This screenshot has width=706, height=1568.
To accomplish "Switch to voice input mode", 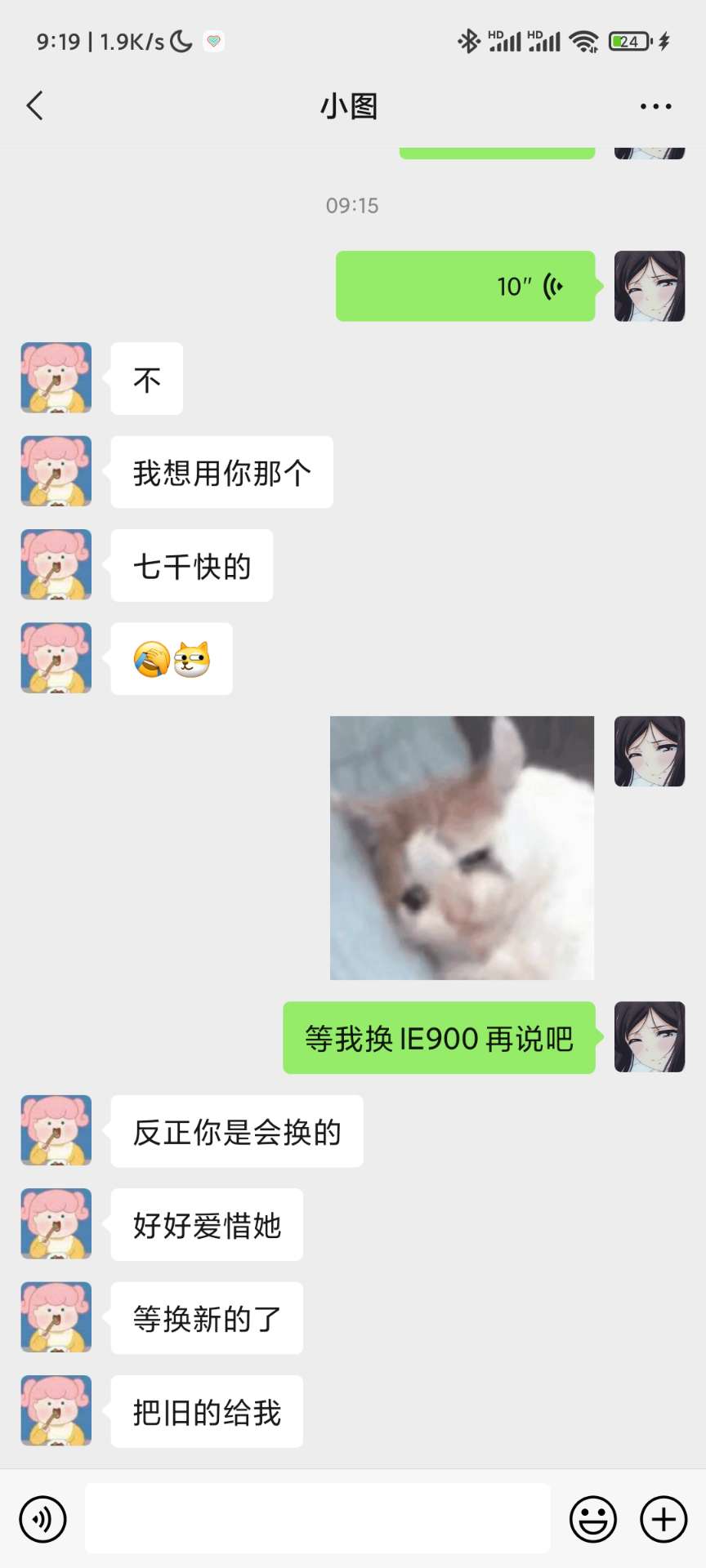I will point(42,1519).
